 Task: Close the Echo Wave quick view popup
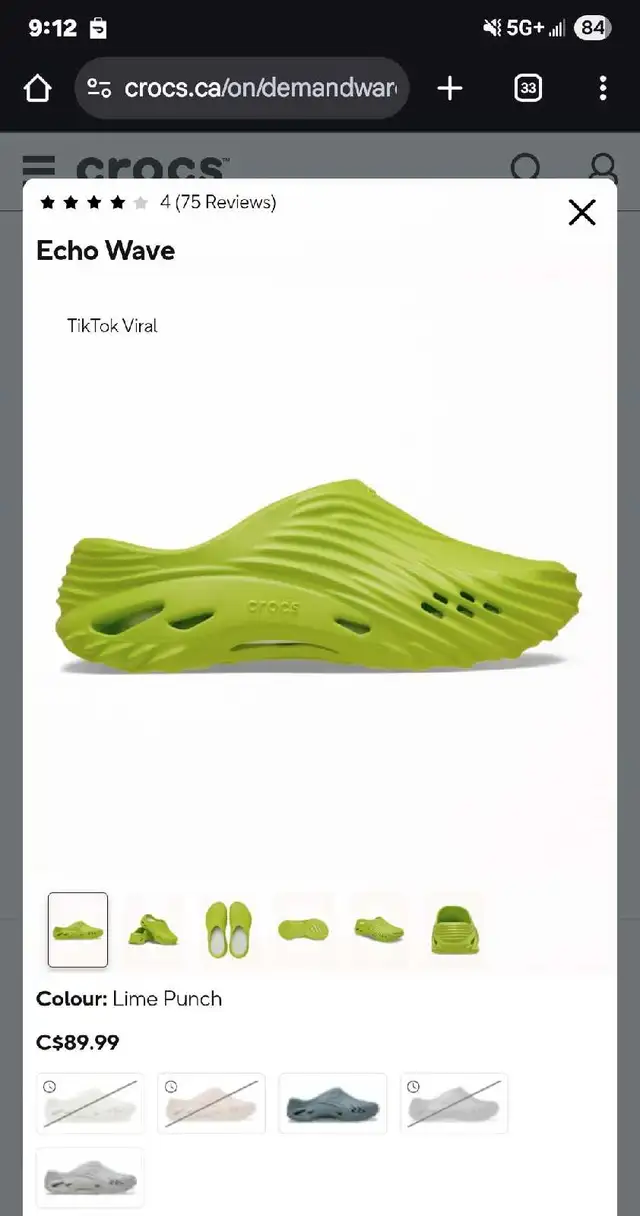pyautogui.click(x=582, y=212)
